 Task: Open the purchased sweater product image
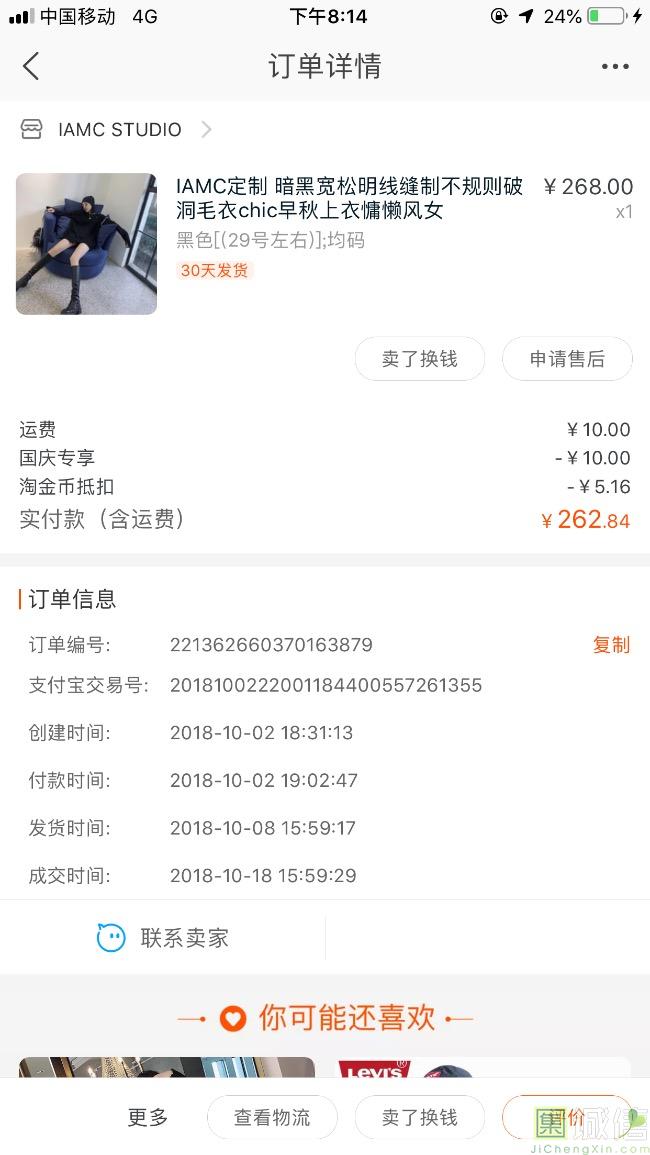86,244
